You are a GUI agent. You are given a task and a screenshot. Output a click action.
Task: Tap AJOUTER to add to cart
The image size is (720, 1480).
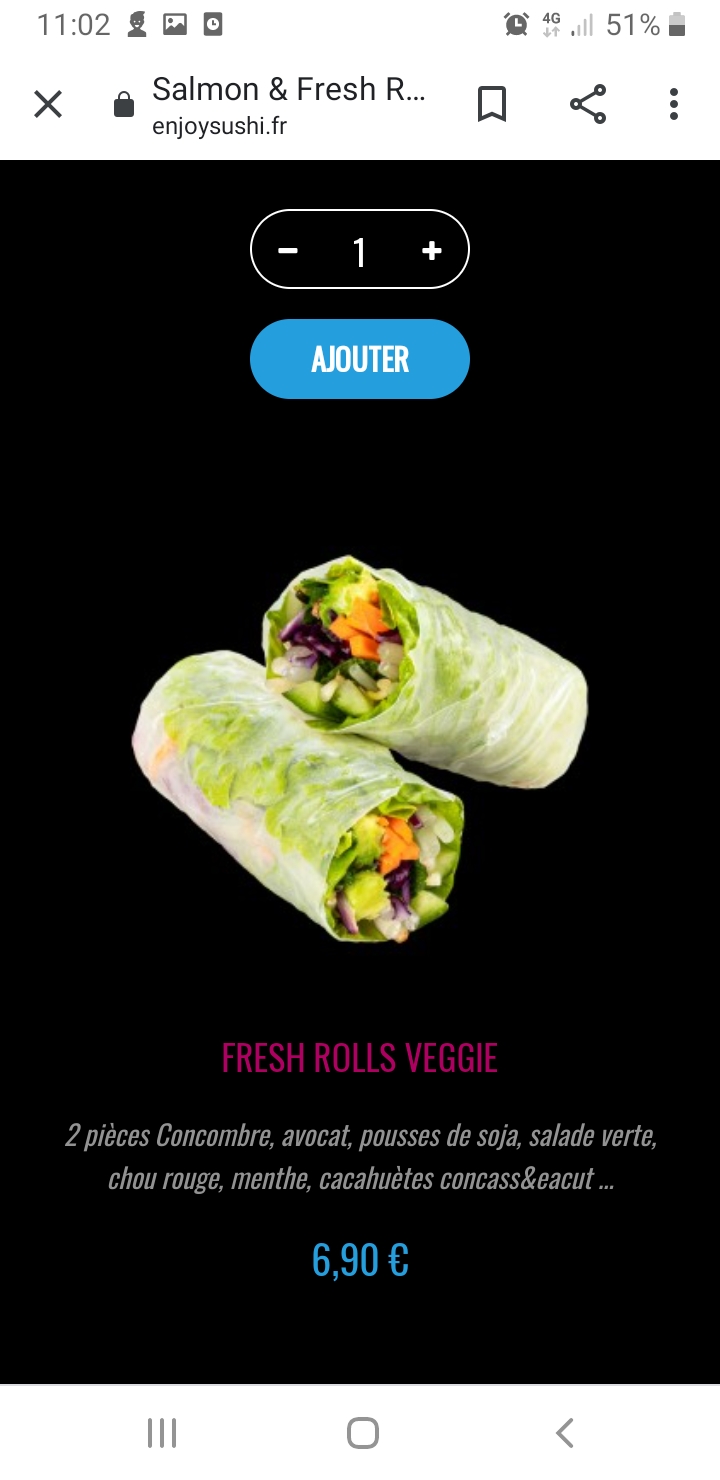coord(360,359)
